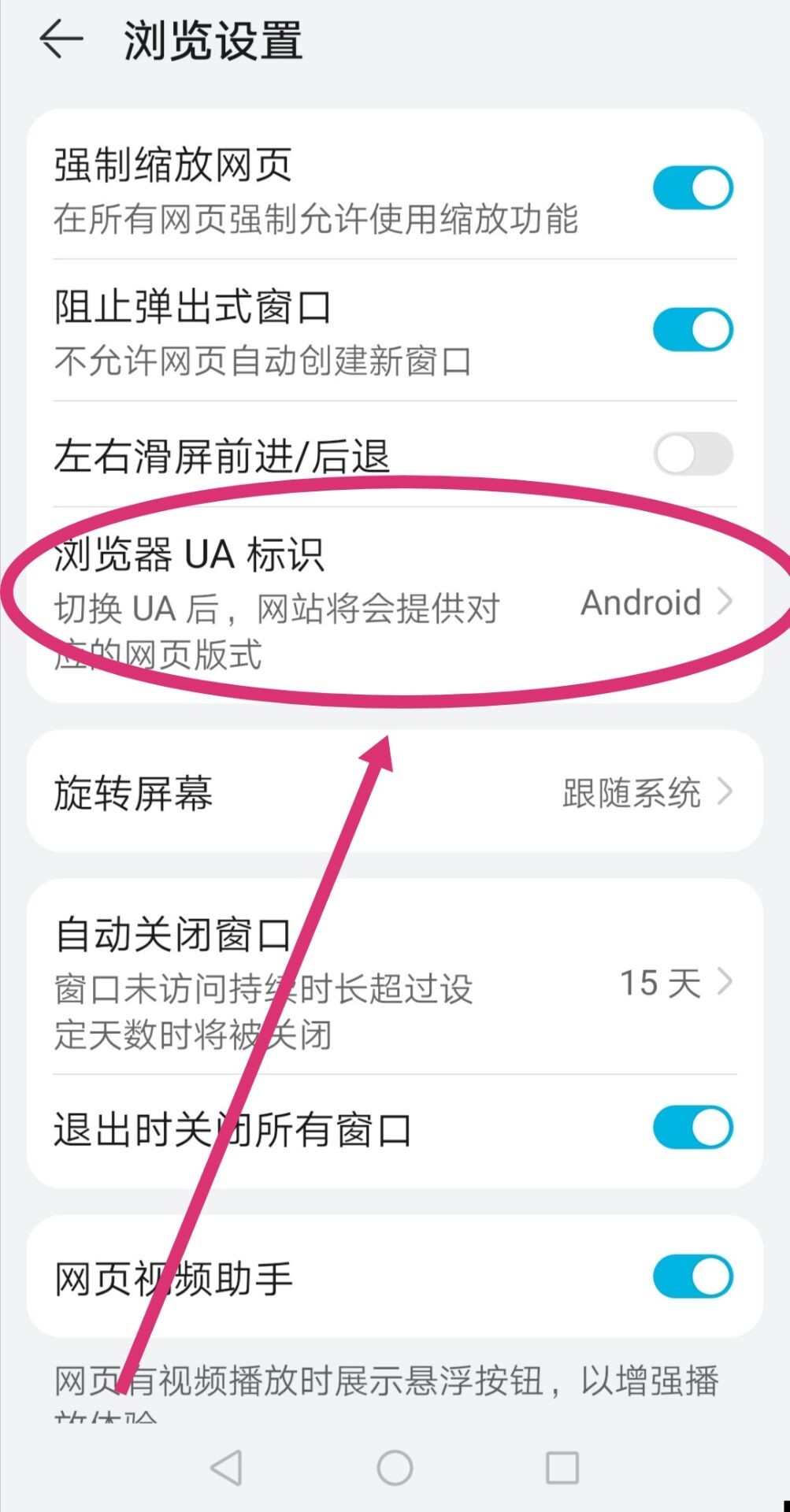Open 旋转屏幕 options showing 跟随系统
Screen dimensions: 790x1512
(315, 794)
